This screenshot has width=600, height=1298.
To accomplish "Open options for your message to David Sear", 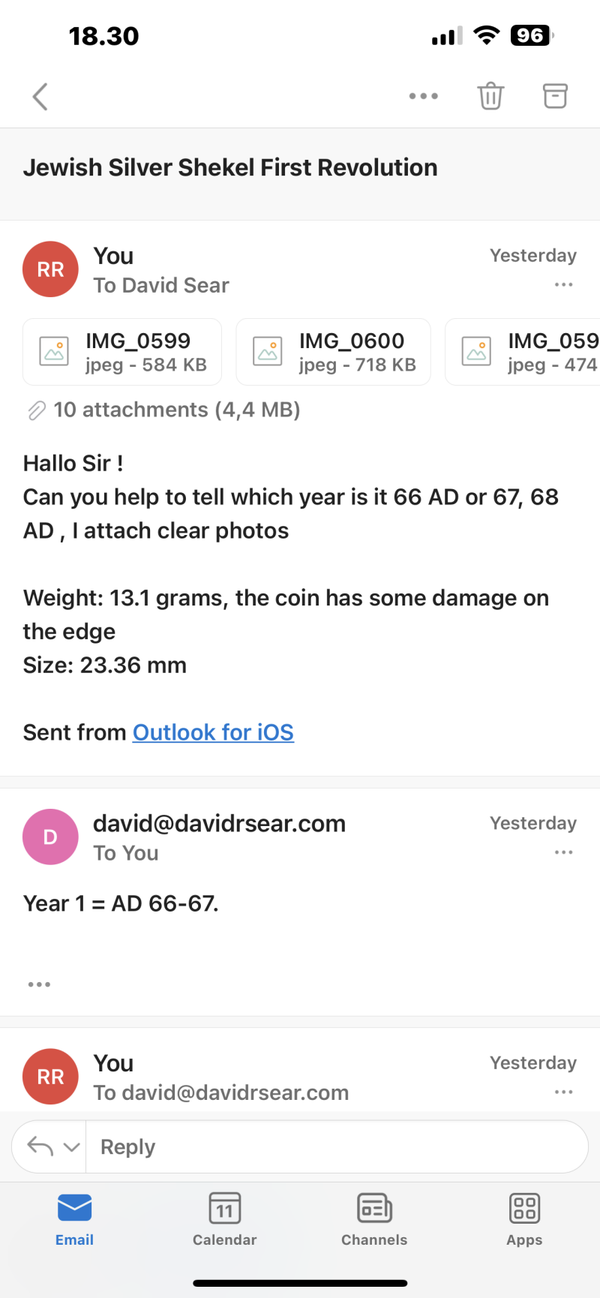I will pos(563,285).
